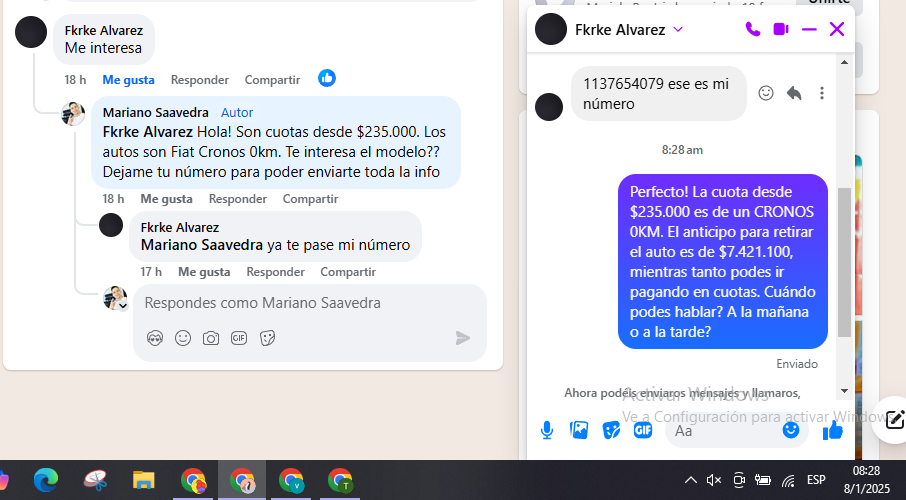
Task: React to the phone number message
Action: point(766,93)
